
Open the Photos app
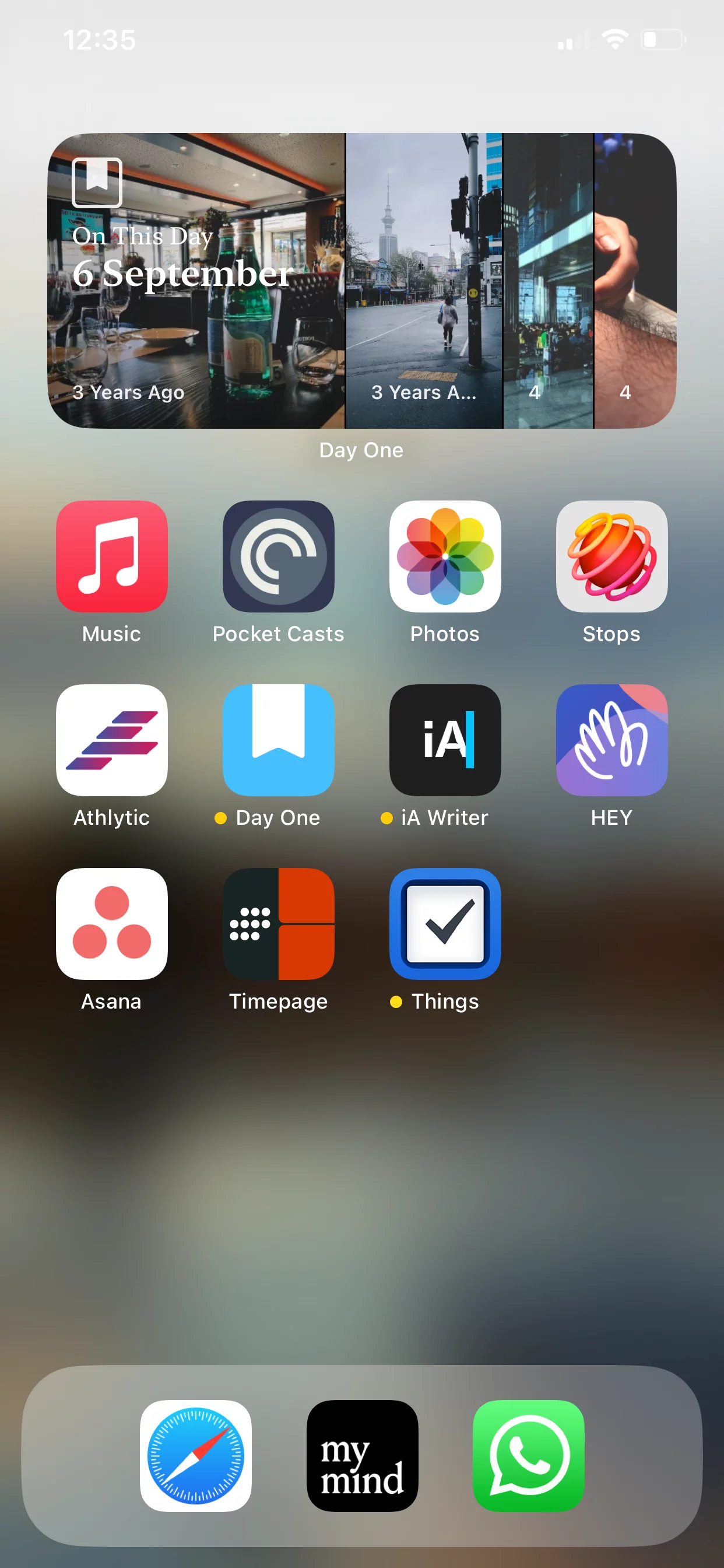tap(445, 556)
